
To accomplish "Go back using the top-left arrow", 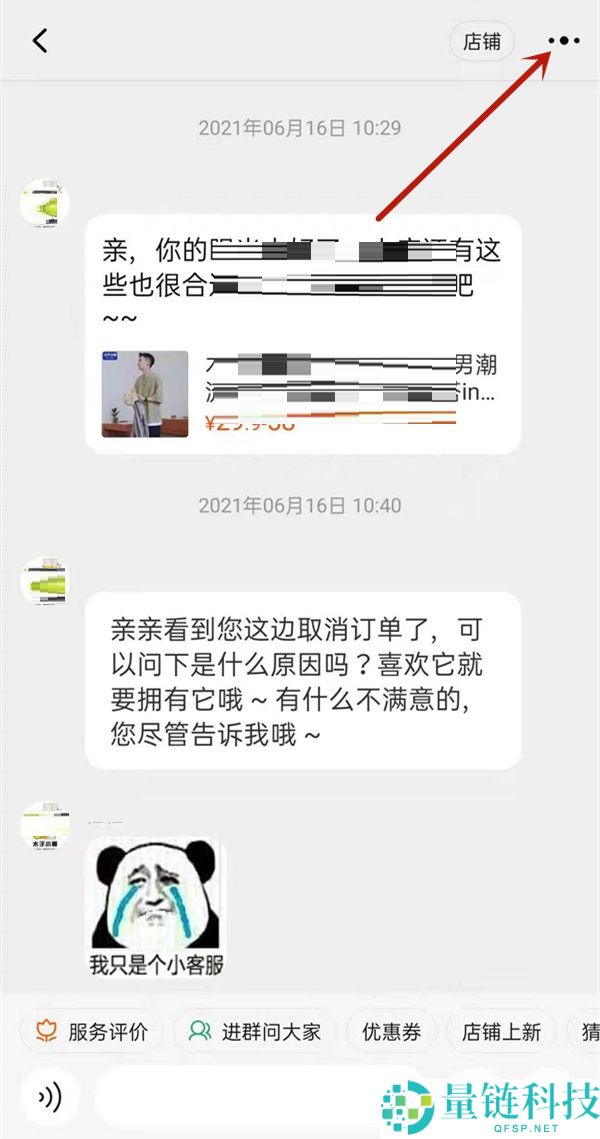I will click(40, 41).
